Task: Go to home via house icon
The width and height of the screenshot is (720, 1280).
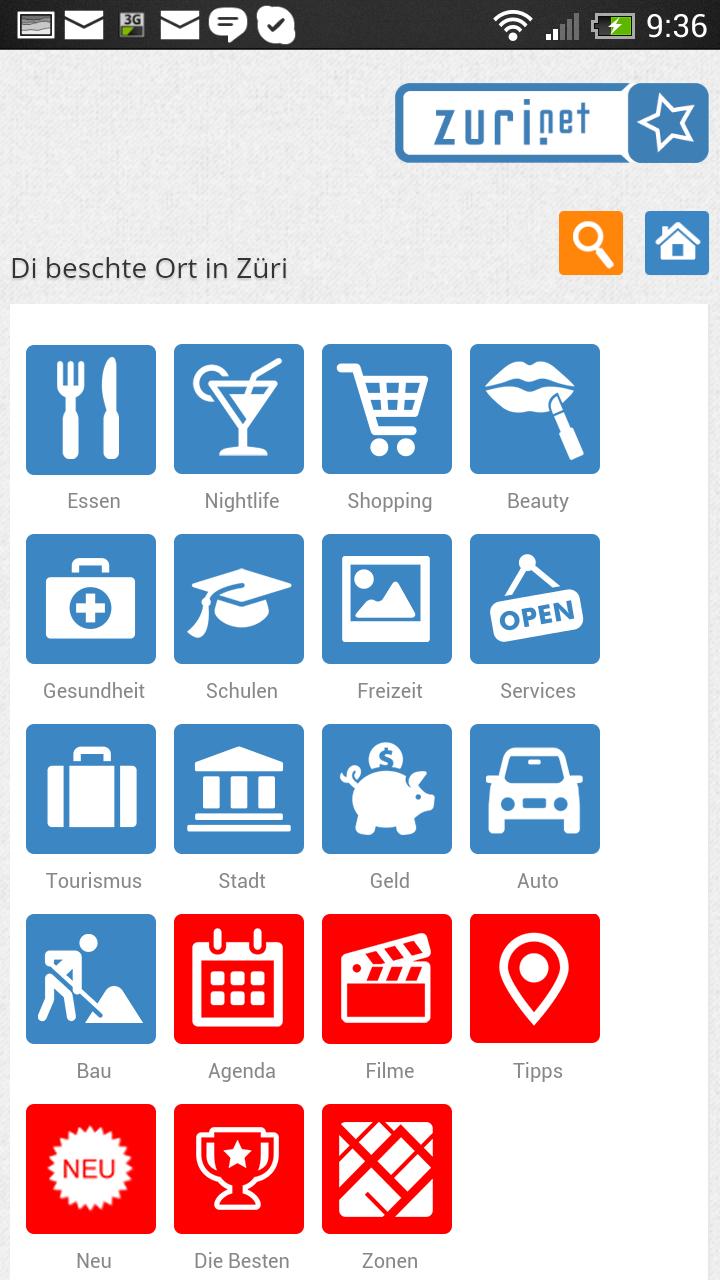Action: pos(676,243)
